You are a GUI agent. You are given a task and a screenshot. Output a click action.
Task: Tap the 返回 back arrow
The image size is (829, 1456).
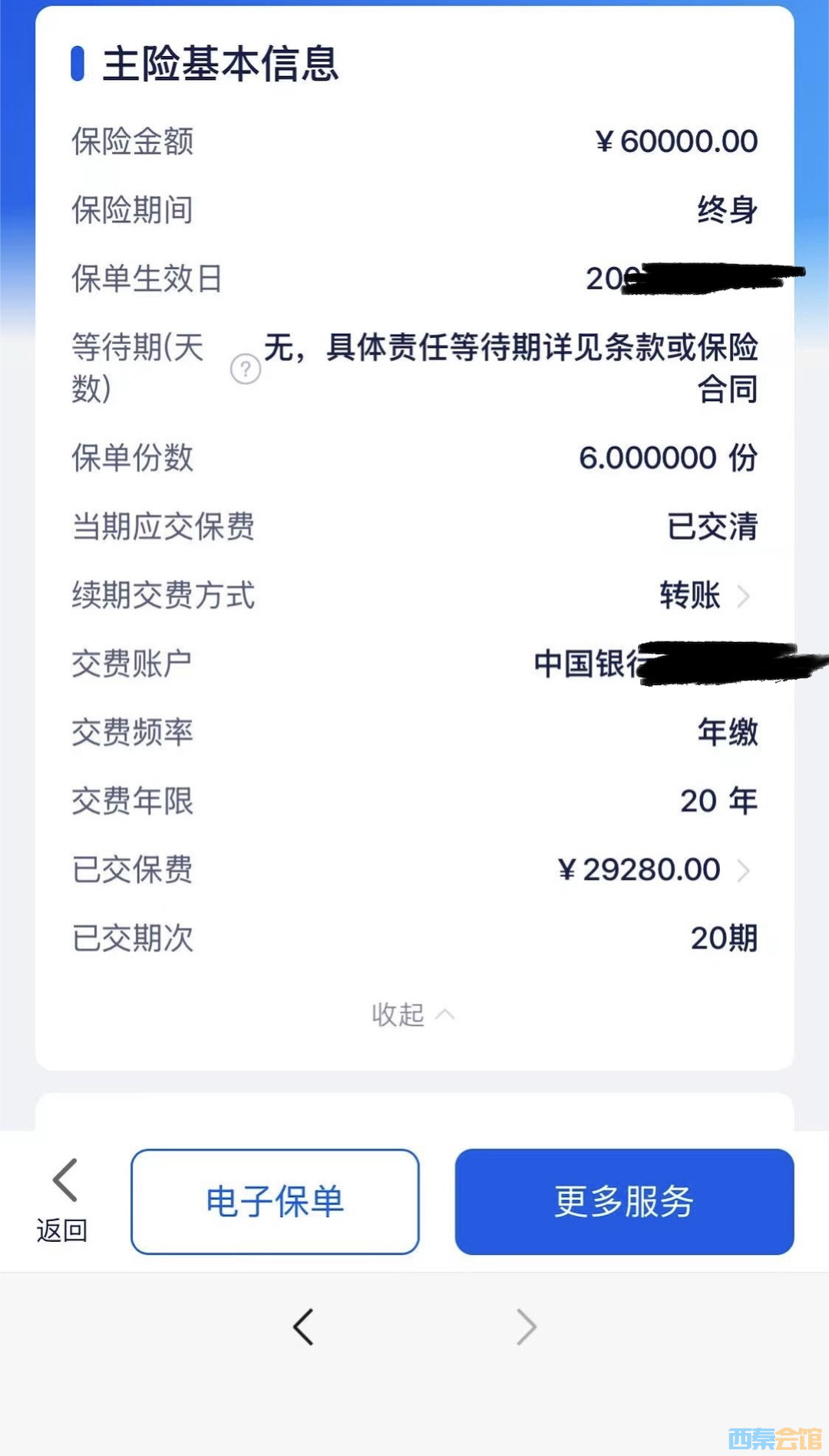click(63, 1198)
